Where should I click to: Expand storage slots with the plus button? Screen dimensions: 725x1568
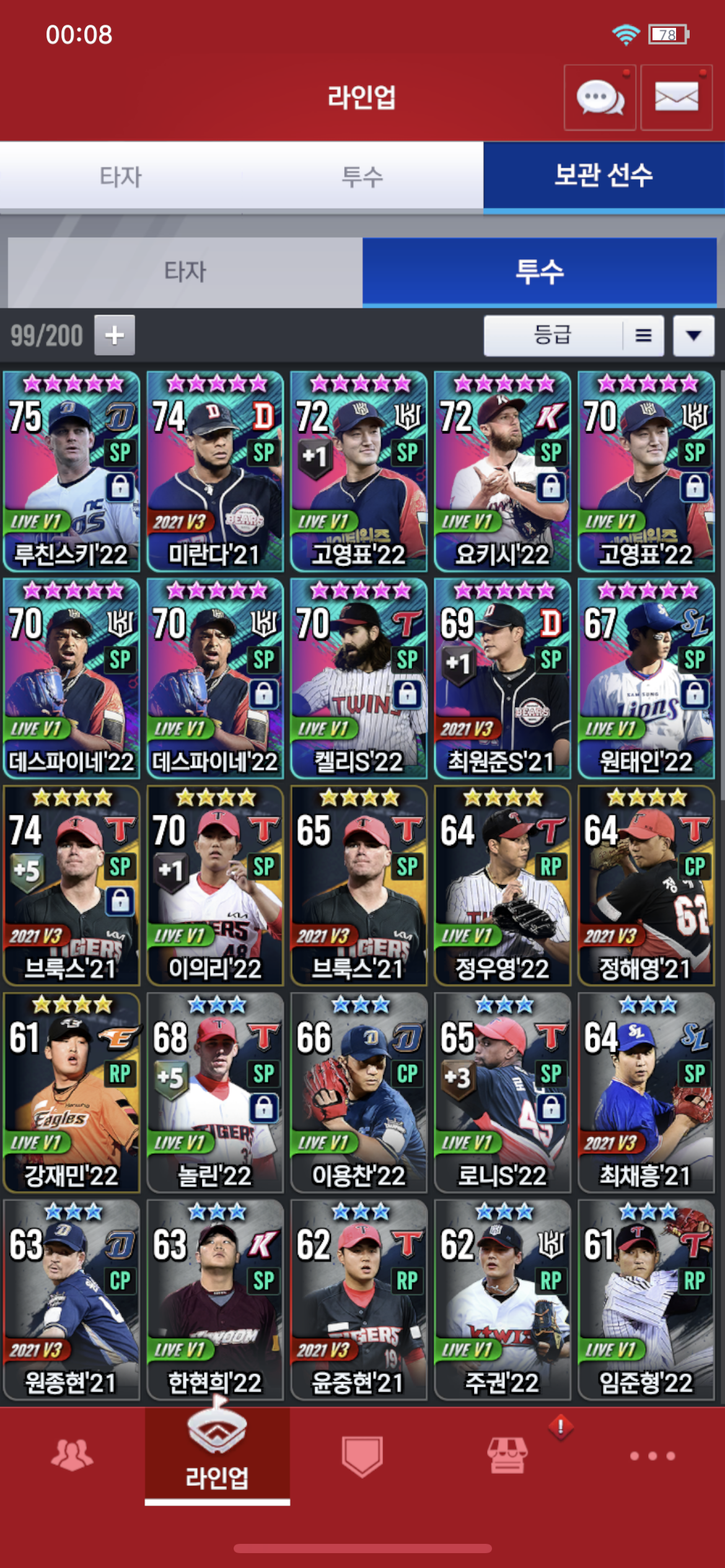115,335
